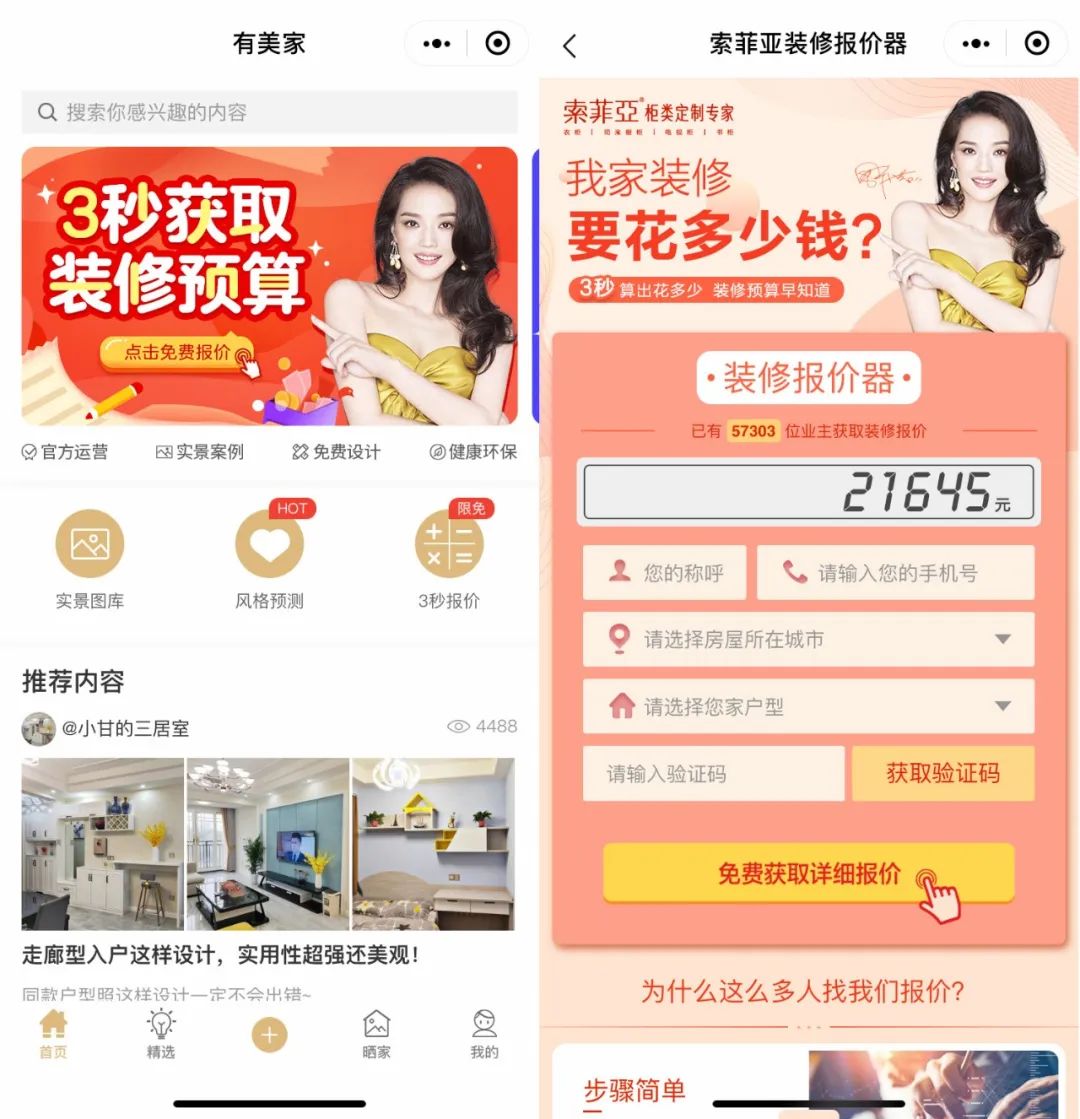Focus the 您的称呼 name field

pos(665,573)
